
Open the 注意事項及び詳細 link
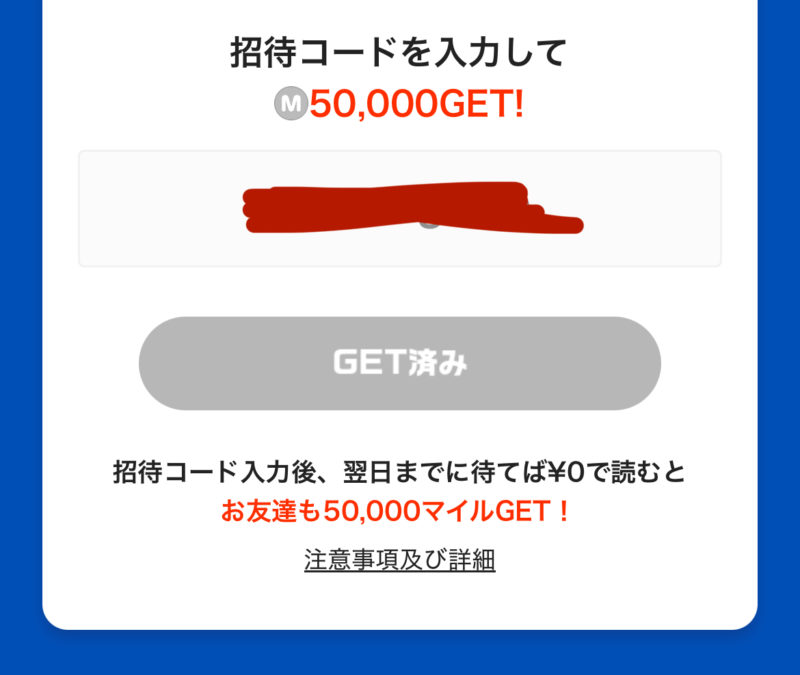point(399,560)
